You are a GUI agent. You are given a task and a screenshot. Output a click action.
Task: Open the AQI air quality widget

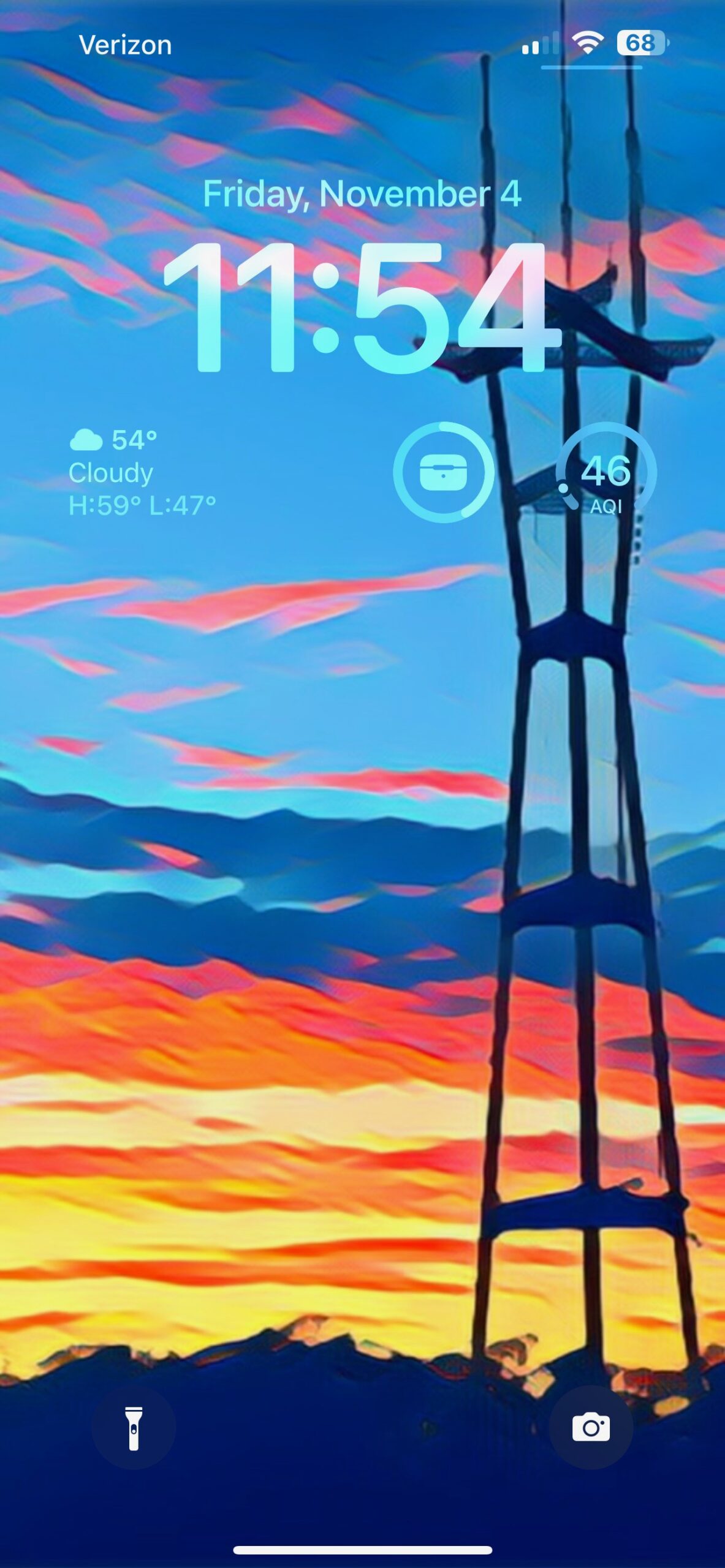605,473
